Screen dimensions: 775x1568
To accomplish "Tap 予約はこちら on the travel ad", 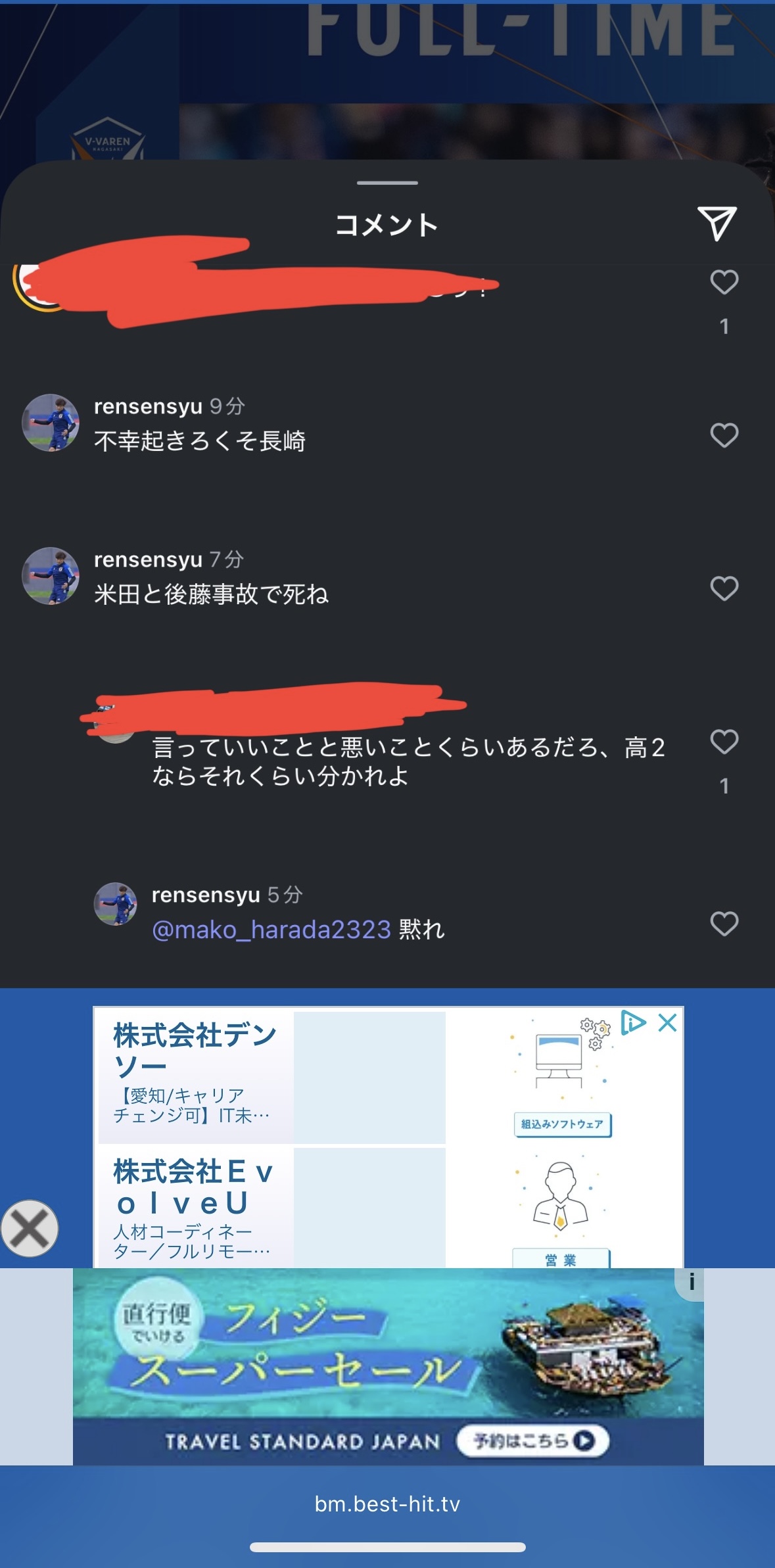I will (532, 1441).
